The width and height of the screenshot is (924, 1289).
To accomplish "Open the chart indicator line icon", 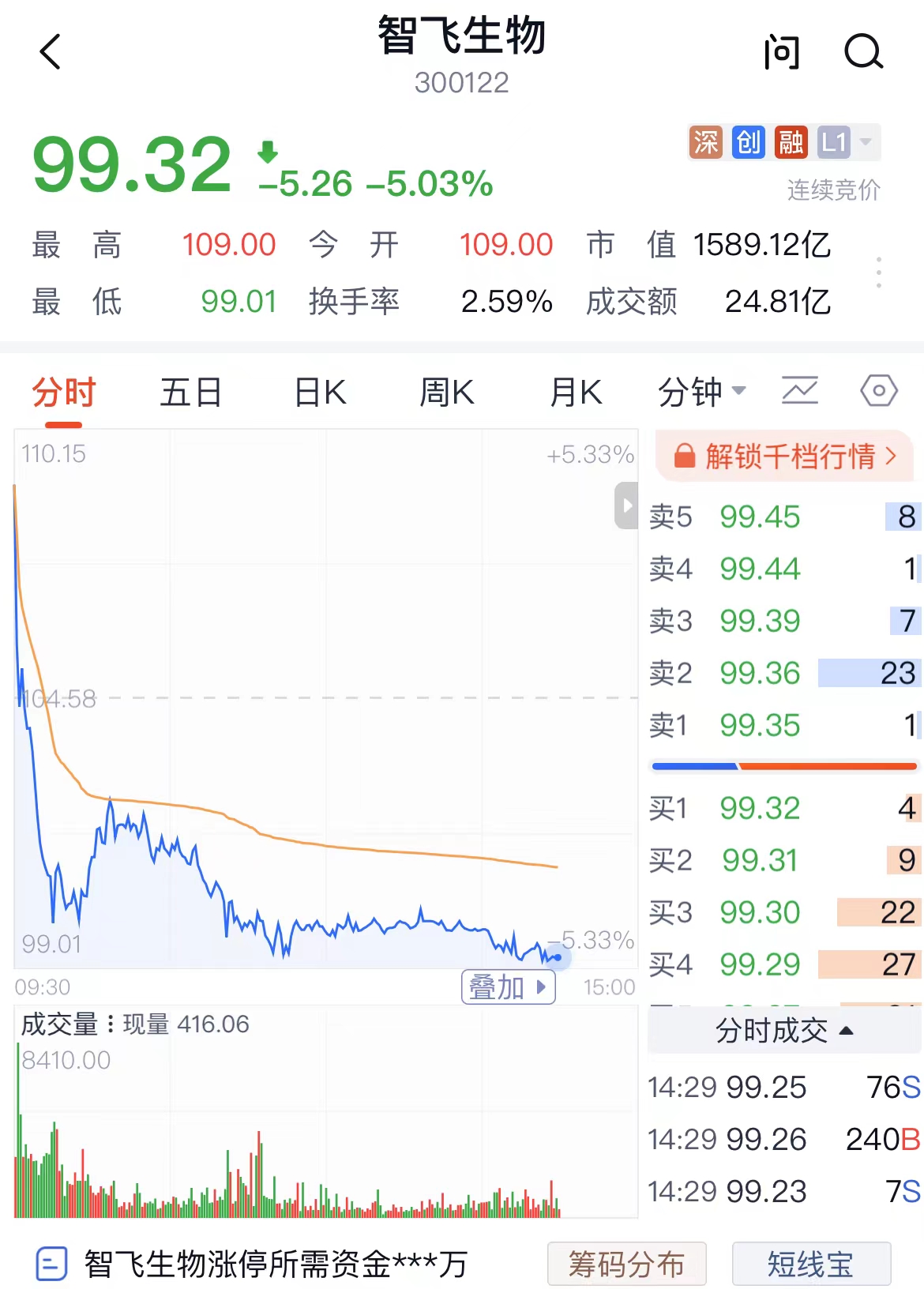I will (799, 390).
